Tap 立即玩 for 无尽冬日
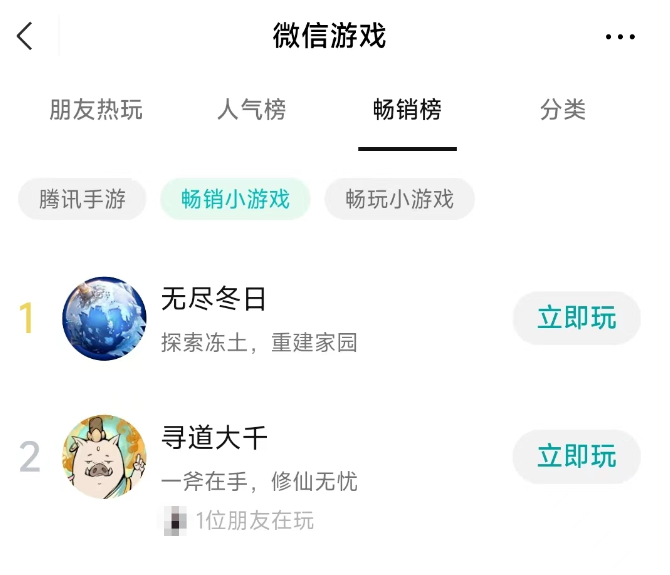This screenshot has height=575, width=670. tap(576, 318)
